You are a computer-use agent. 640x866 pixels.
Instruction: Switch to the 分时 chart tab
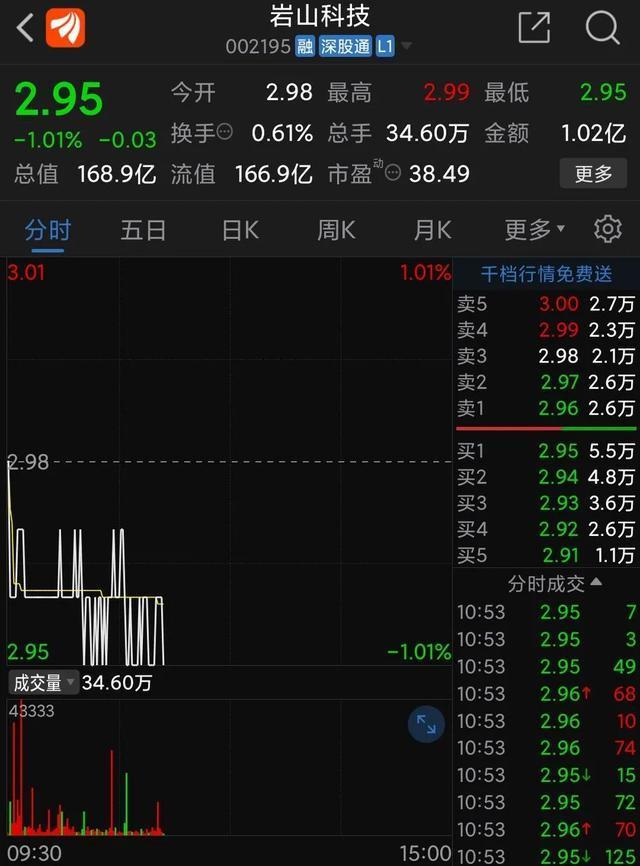click(48, 230)
